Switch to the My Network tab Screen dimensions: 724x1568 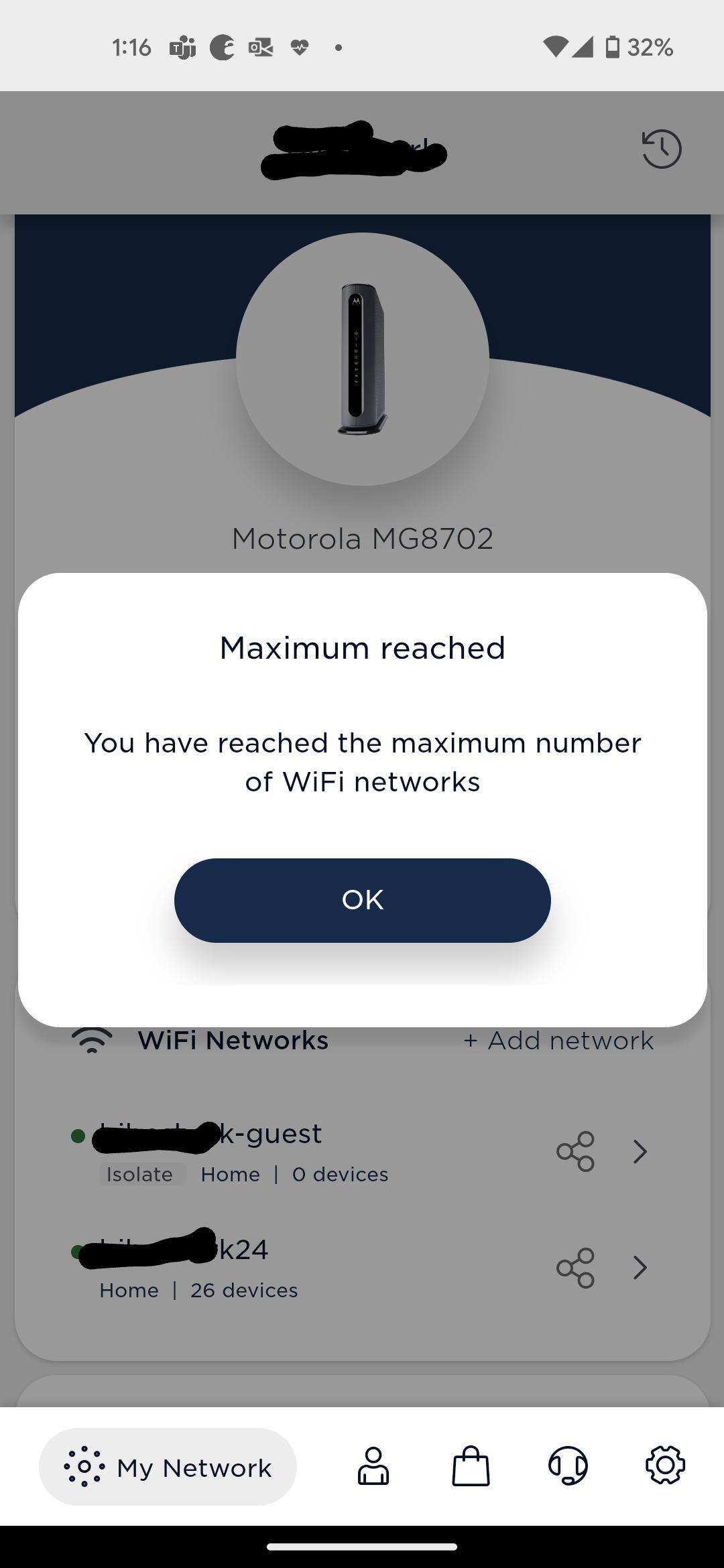(x=168, y=1467)
